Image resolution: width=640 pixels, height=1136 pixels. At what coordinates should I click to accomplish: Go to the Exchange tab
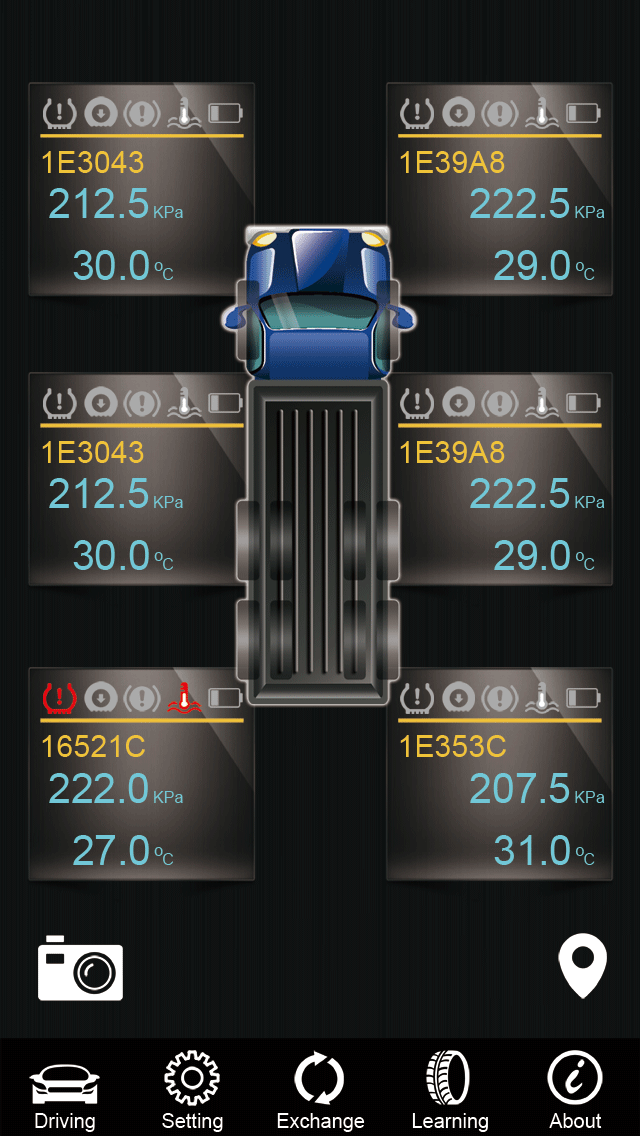320,1091
